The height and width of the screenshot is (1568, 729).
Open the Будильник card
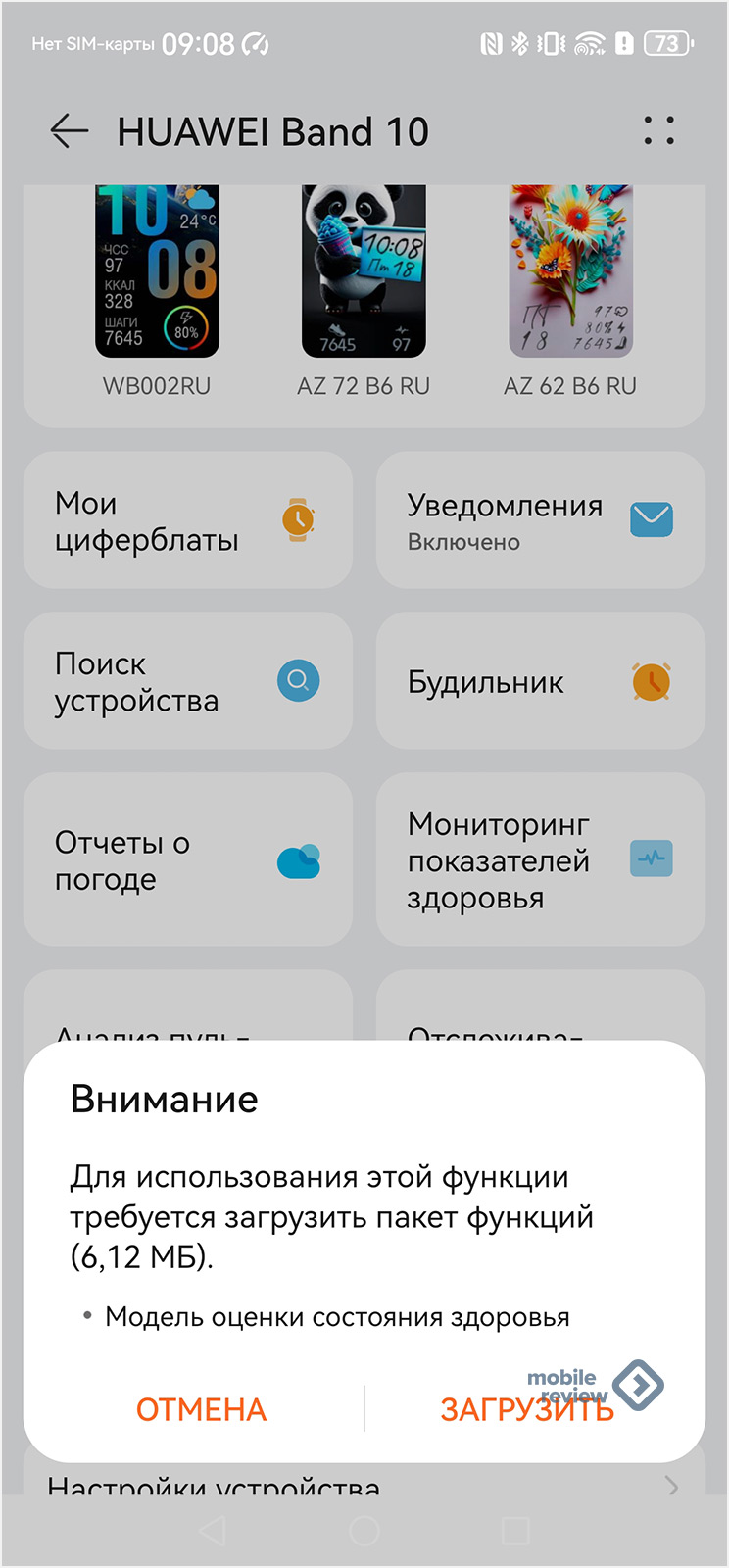(x=541, y=681)
